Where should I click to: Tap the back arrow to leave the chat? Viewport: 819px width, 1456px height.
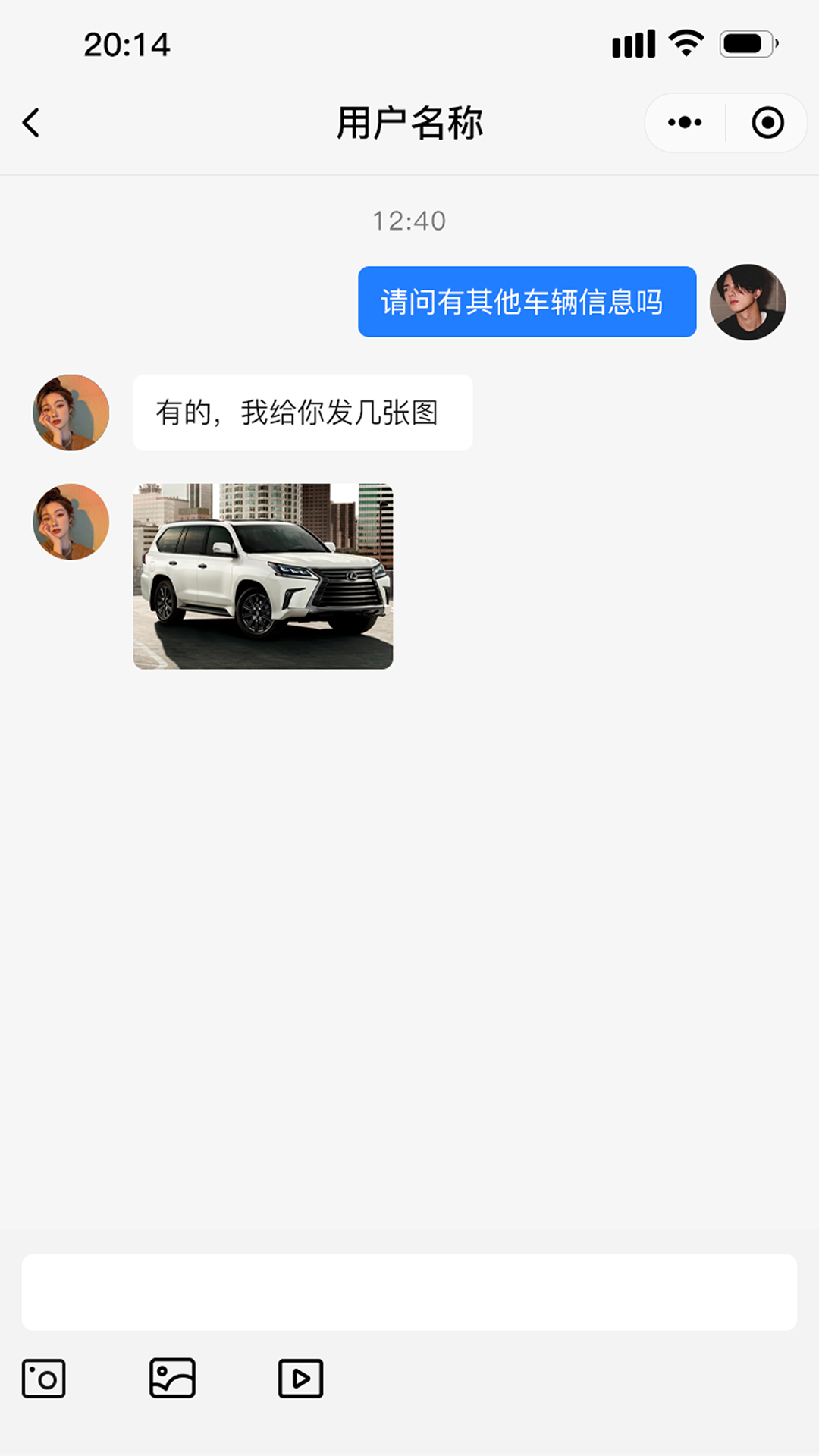tap(31, 123)
